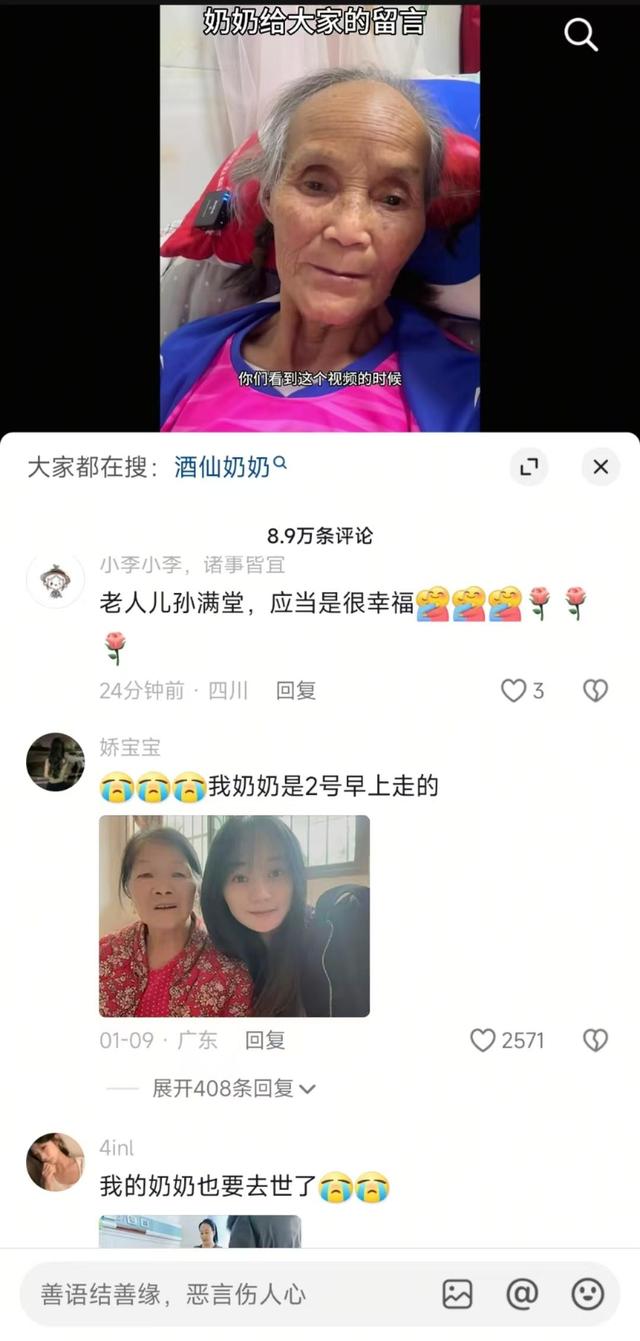This screenshot has width=640, height=1341.
Task: Close the comments panel
Action: click(600, 467)
